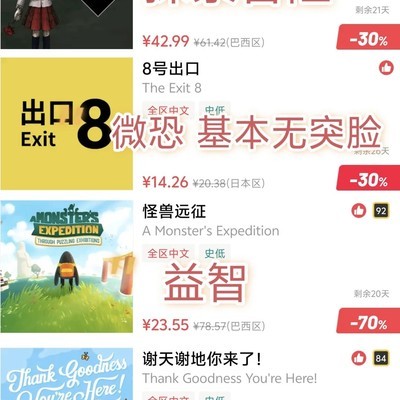The image size is (400, 400).
Task: Open the game priced ¥42.99
Action: (200, 25)
